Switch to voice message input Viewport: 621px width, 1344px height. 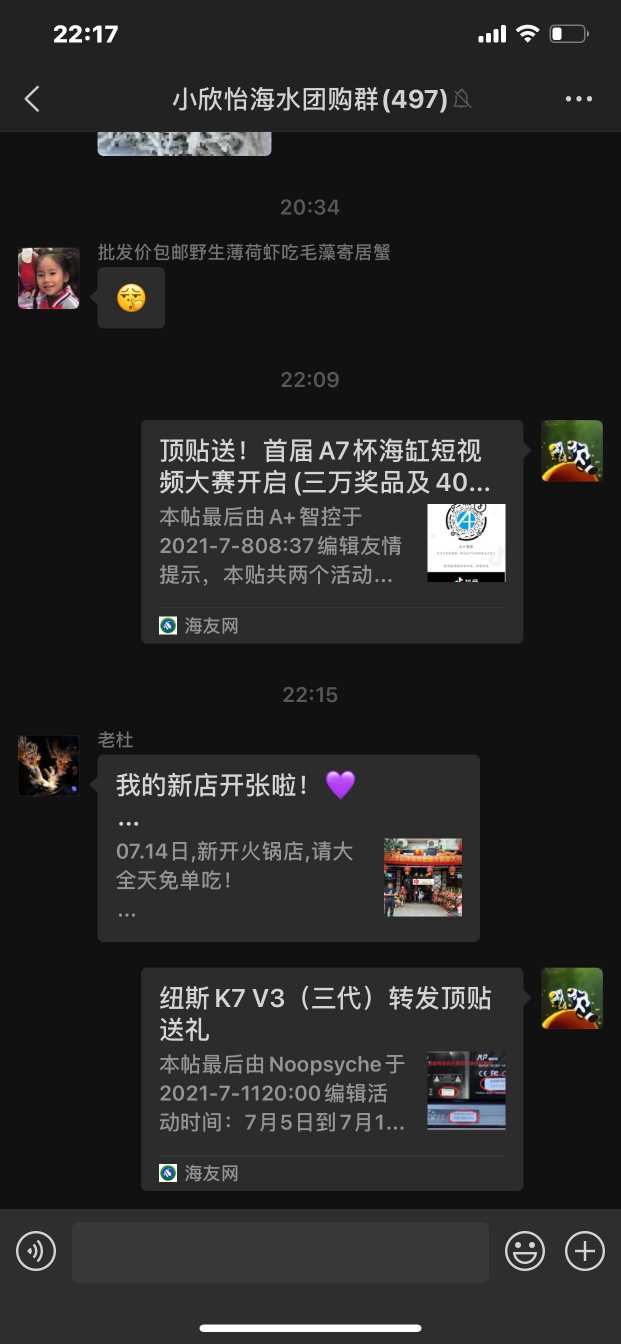pyautogui.click(x=36, y=1251)
